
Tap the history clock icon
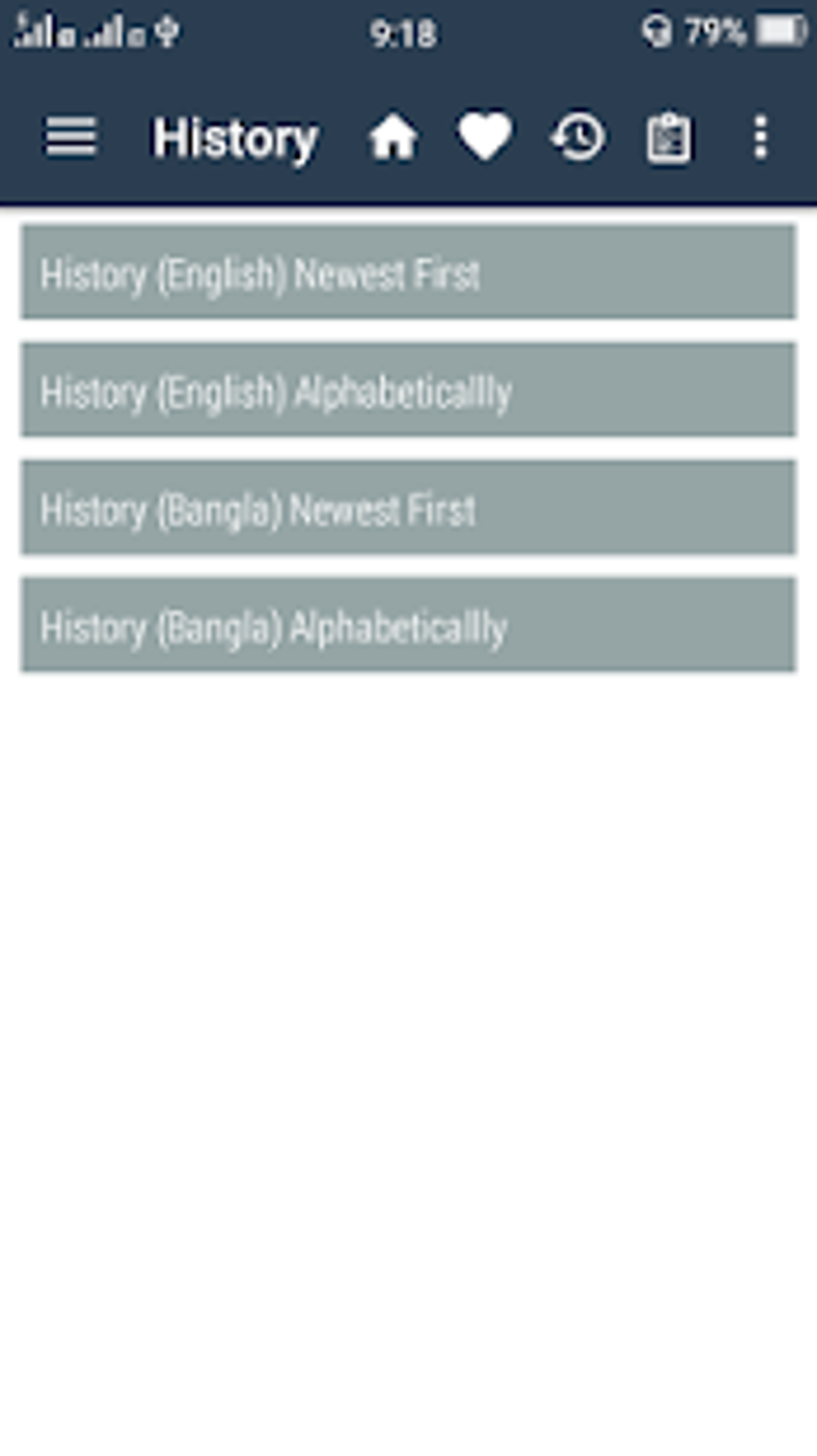(x=578, y=137)
